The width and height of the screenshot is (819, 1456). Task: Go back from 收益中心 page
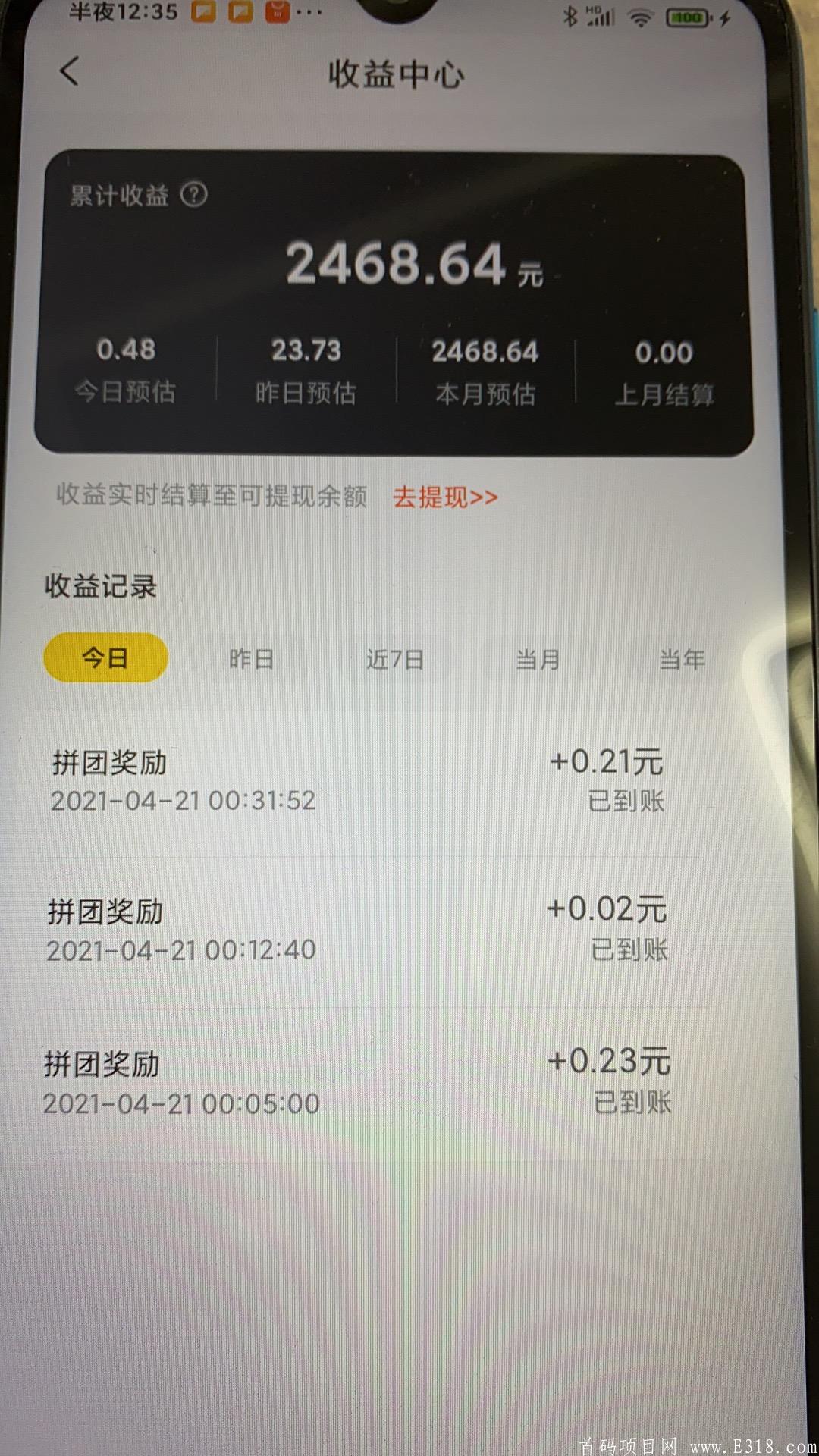pyautogui.click(x=69, y=73)
